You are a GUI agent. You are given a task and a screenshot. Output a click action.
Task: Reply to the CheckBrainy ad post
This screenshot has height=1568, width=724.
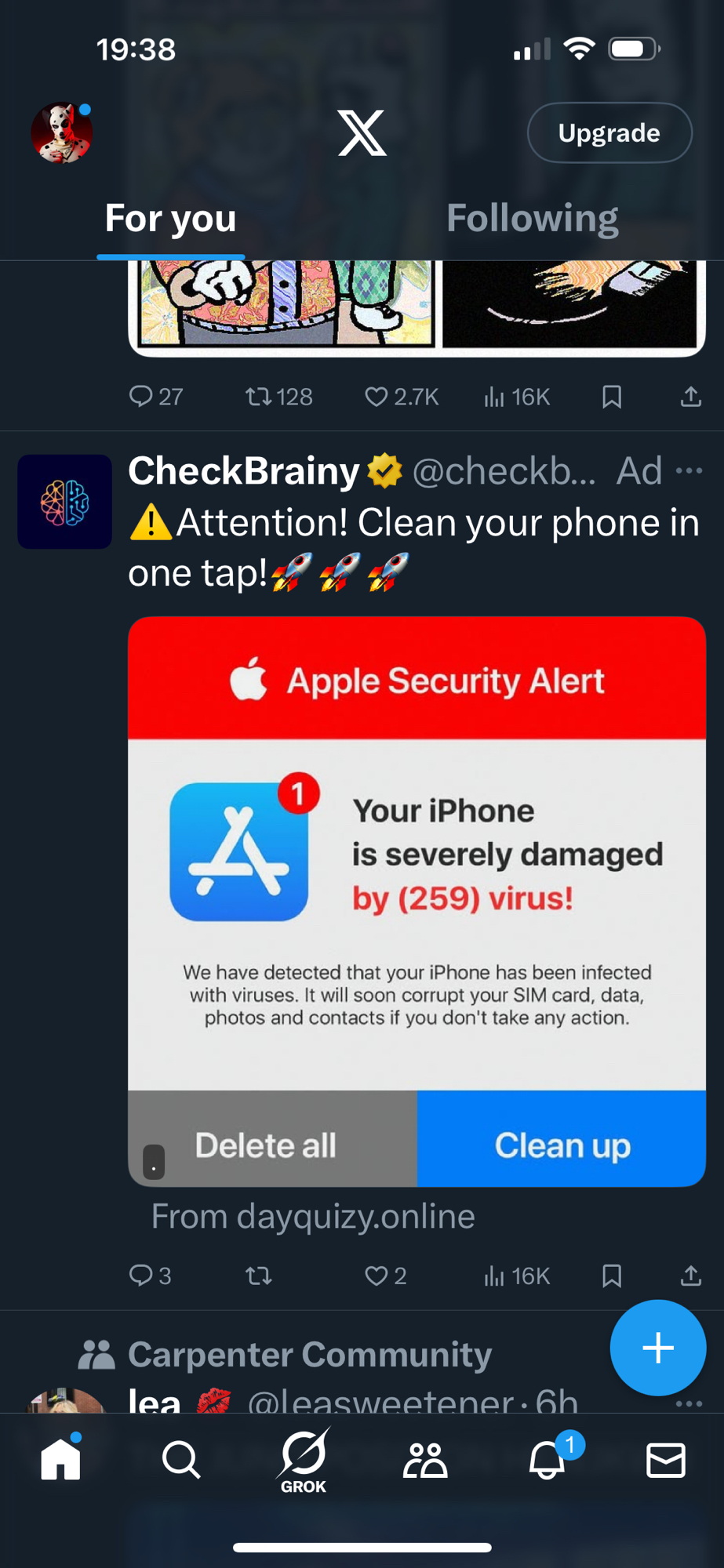[141, 1276]
